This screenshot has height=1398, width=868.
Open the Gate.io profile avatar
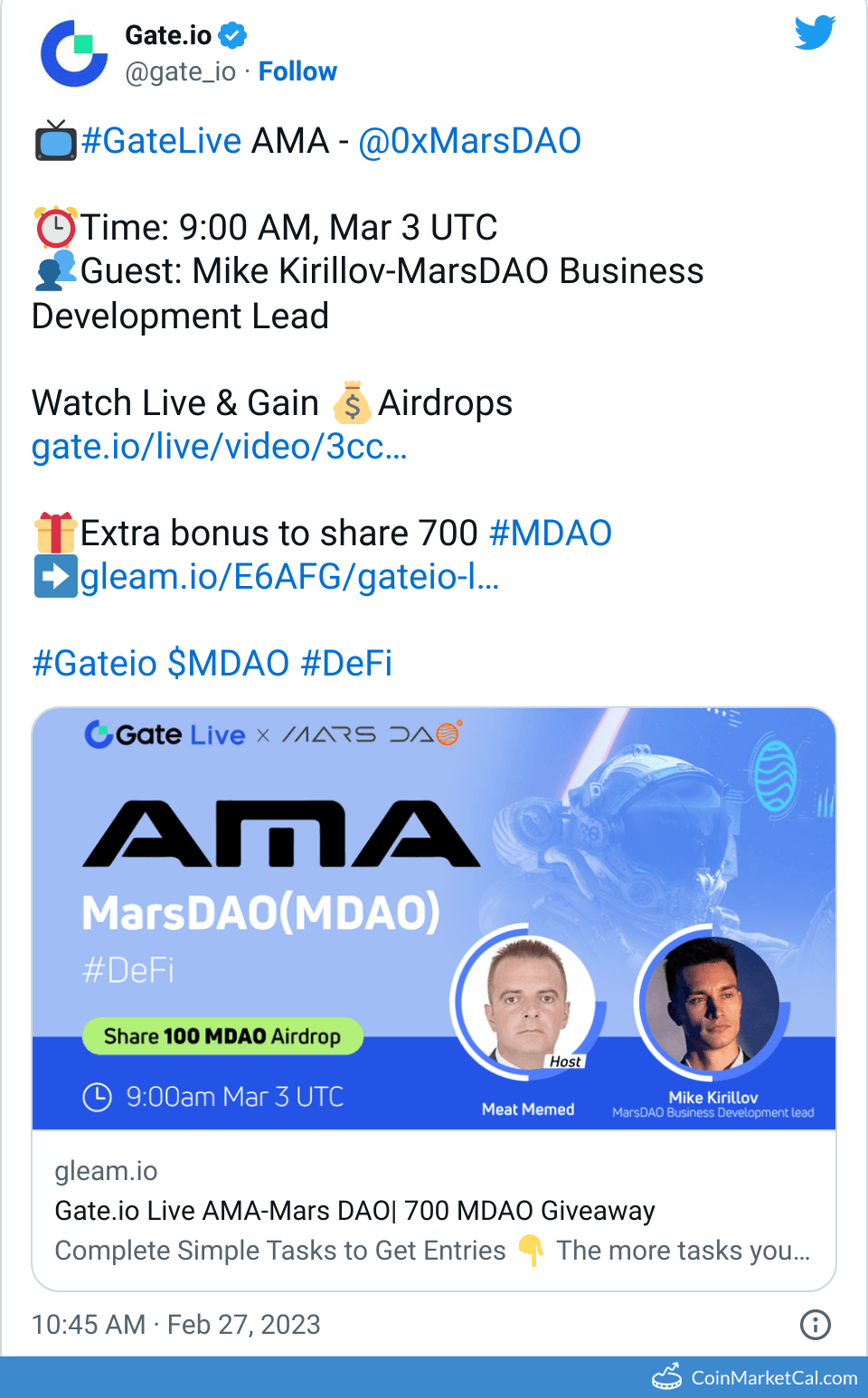click(x=74, y=54)
